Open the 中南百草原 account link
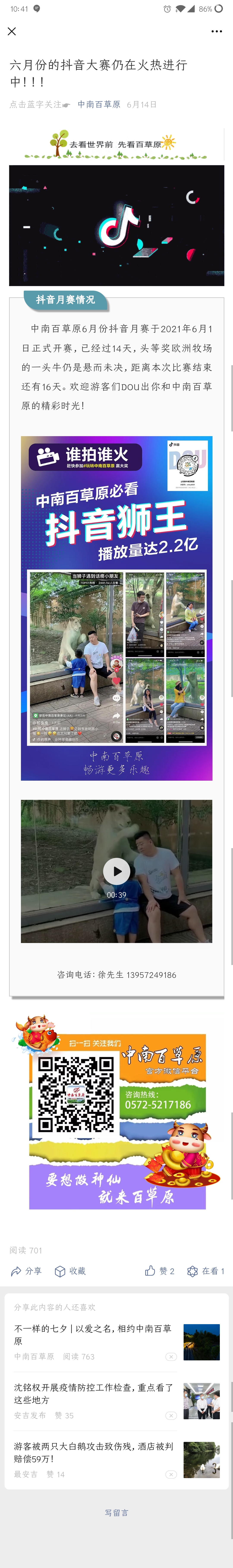233x1568 pixels. point(99,105)
